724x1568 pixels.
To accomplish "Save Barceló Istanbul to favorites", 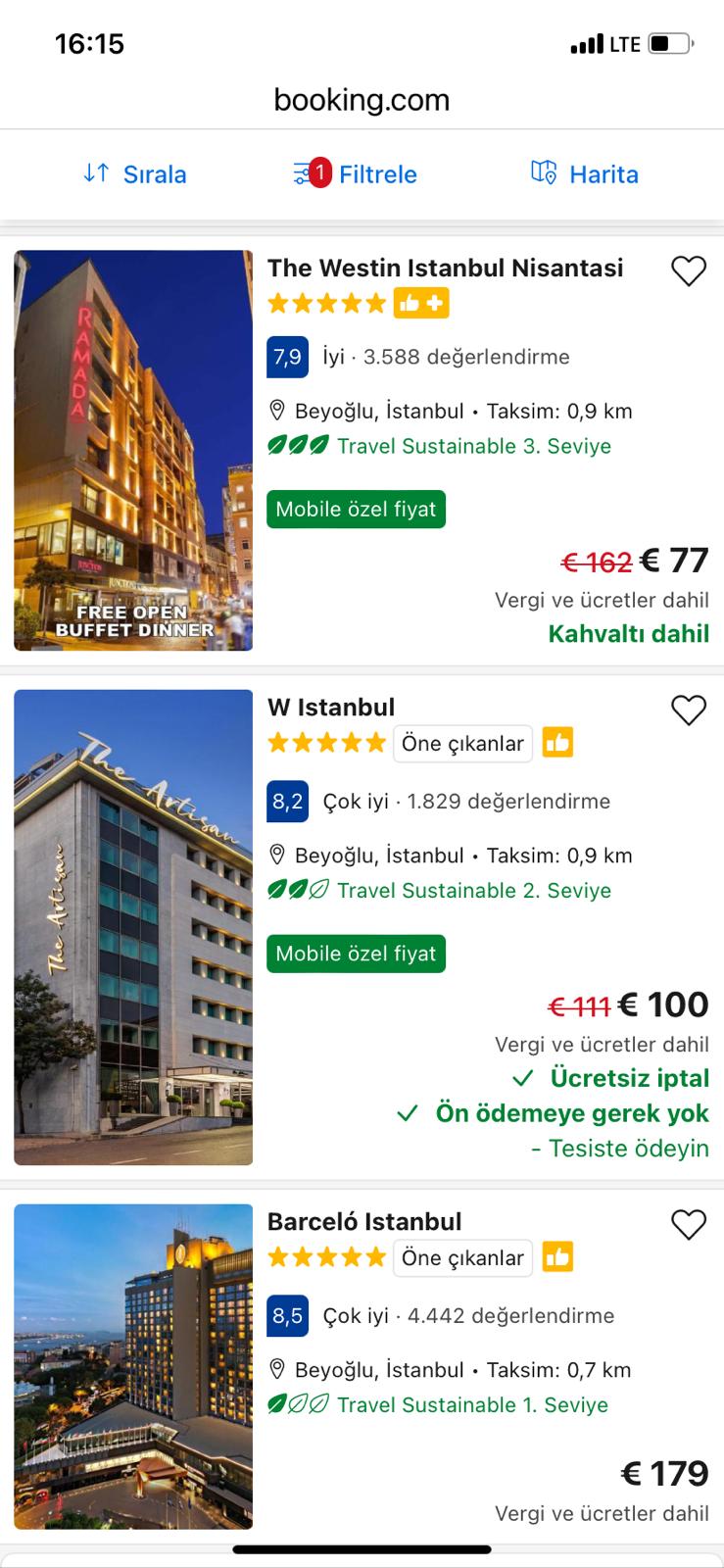I will tap(689, 1224).
